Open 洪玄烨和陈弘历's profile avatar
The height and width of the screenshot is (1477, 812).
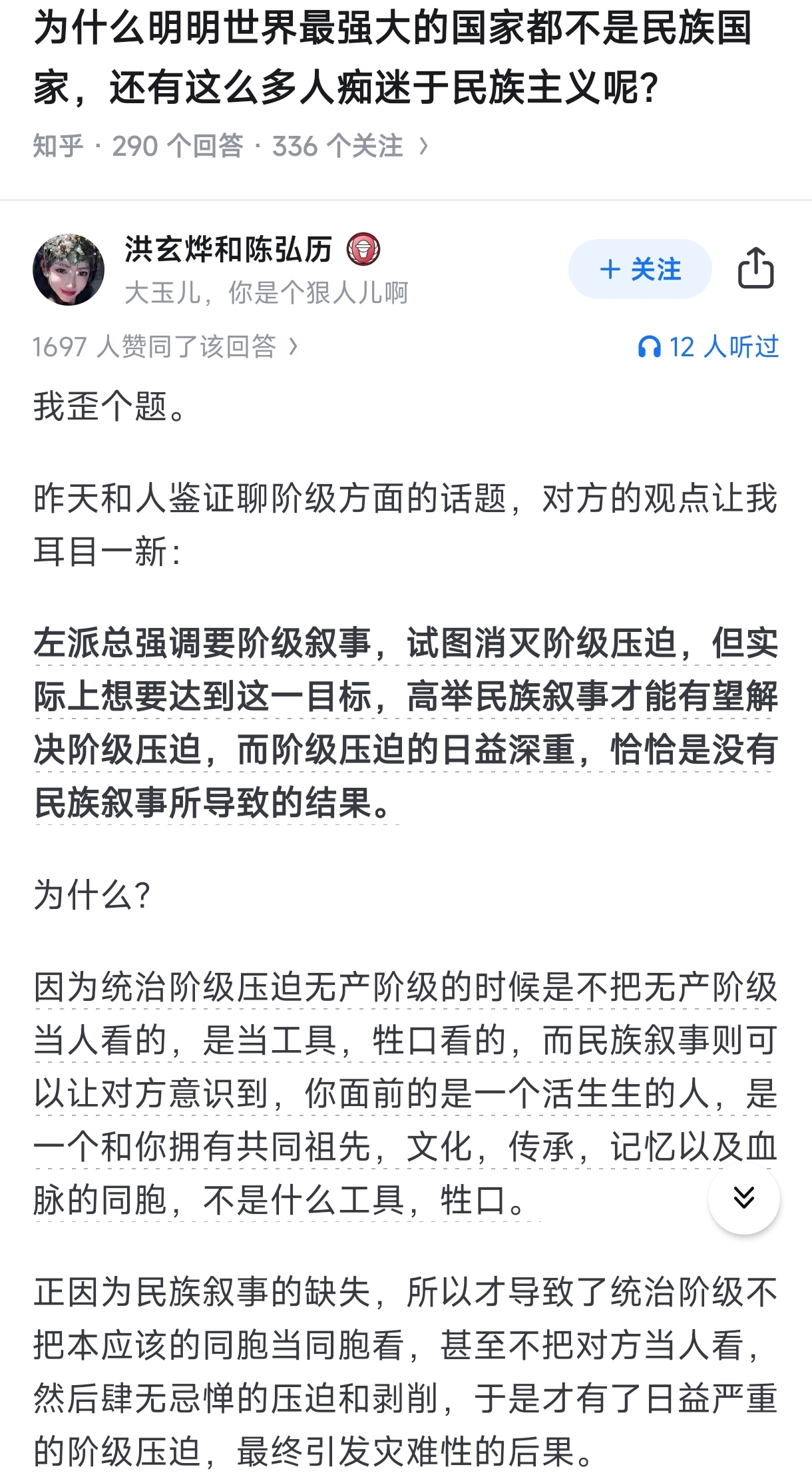pos(69,270)
